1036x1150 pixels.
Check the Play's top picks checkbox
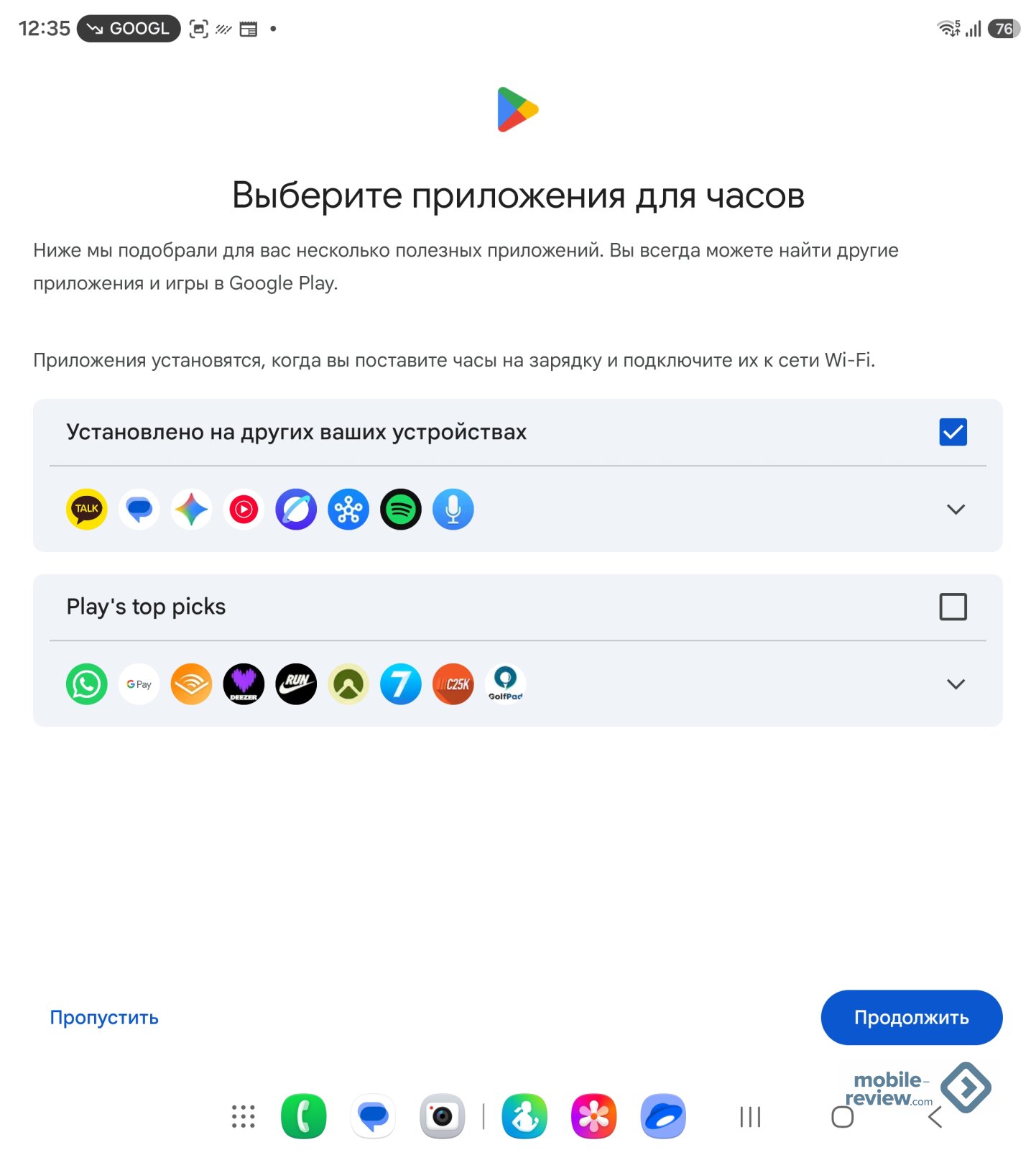953,607
